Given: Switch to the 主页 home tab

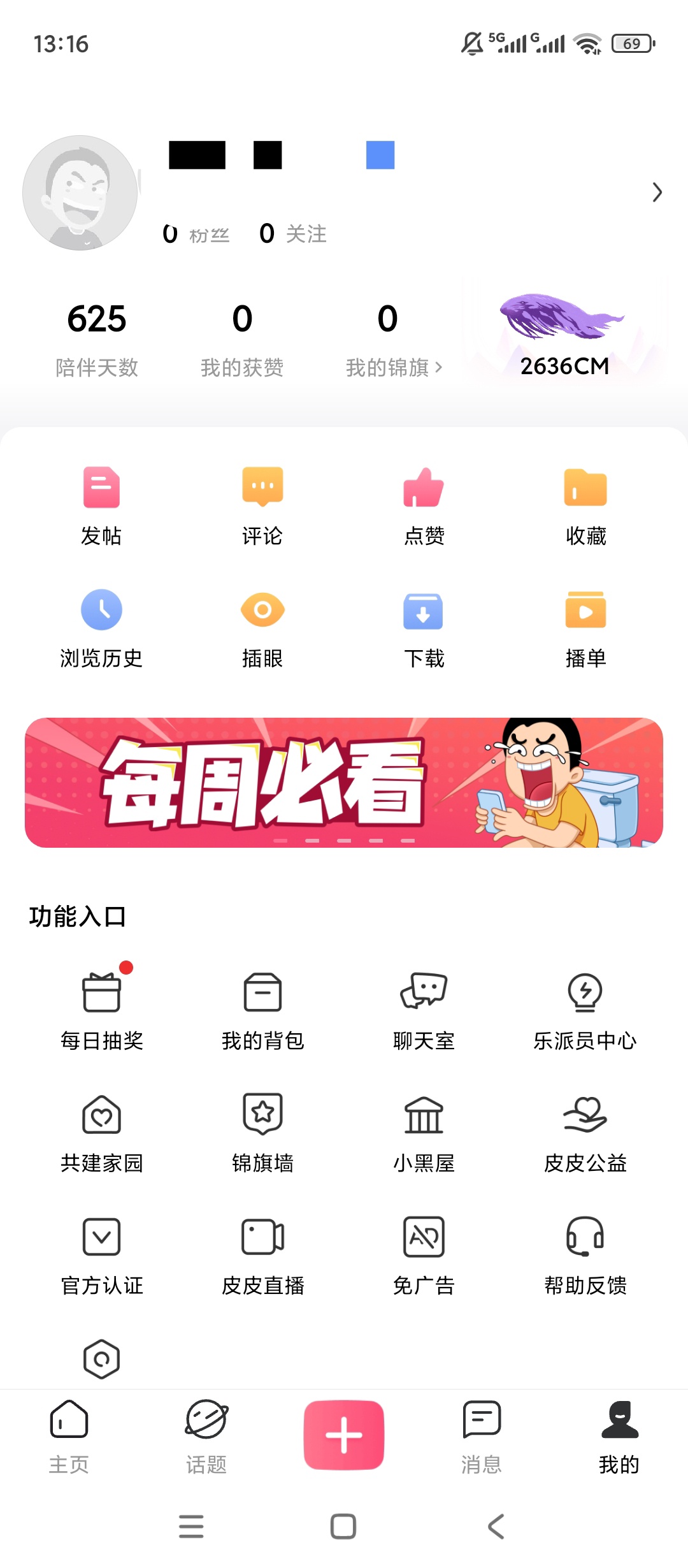Looking at the screenshot, I should [69, 1437].
